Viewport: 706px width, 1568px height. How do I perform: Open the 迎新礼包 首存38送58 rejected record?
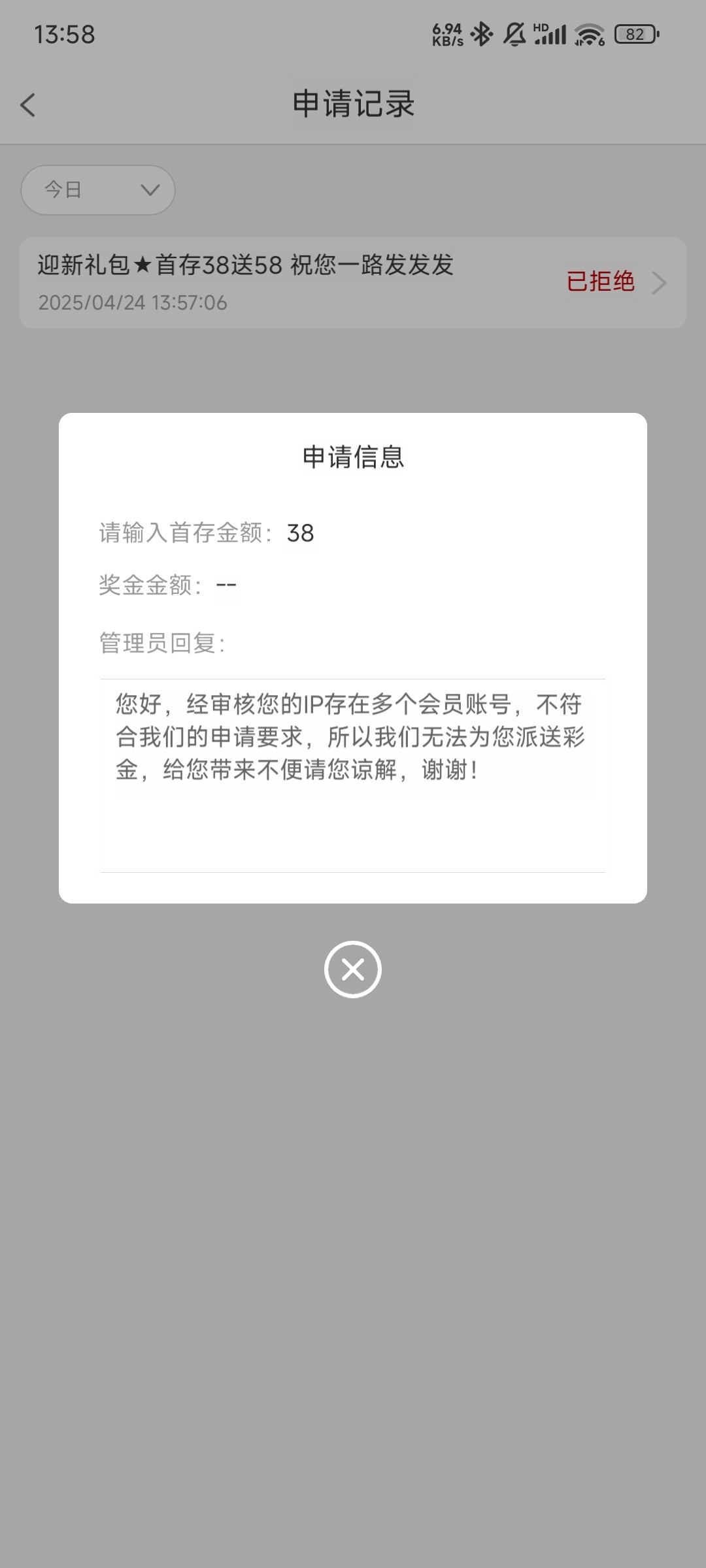353,282
